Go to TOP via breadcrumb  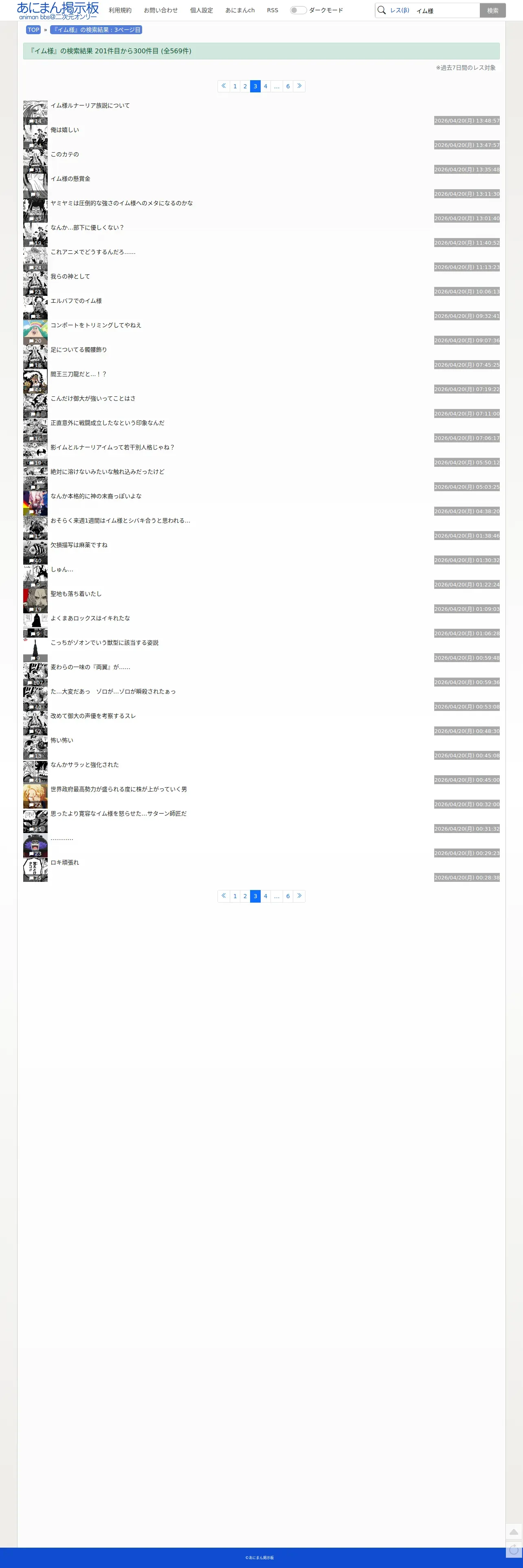point(33,30)
